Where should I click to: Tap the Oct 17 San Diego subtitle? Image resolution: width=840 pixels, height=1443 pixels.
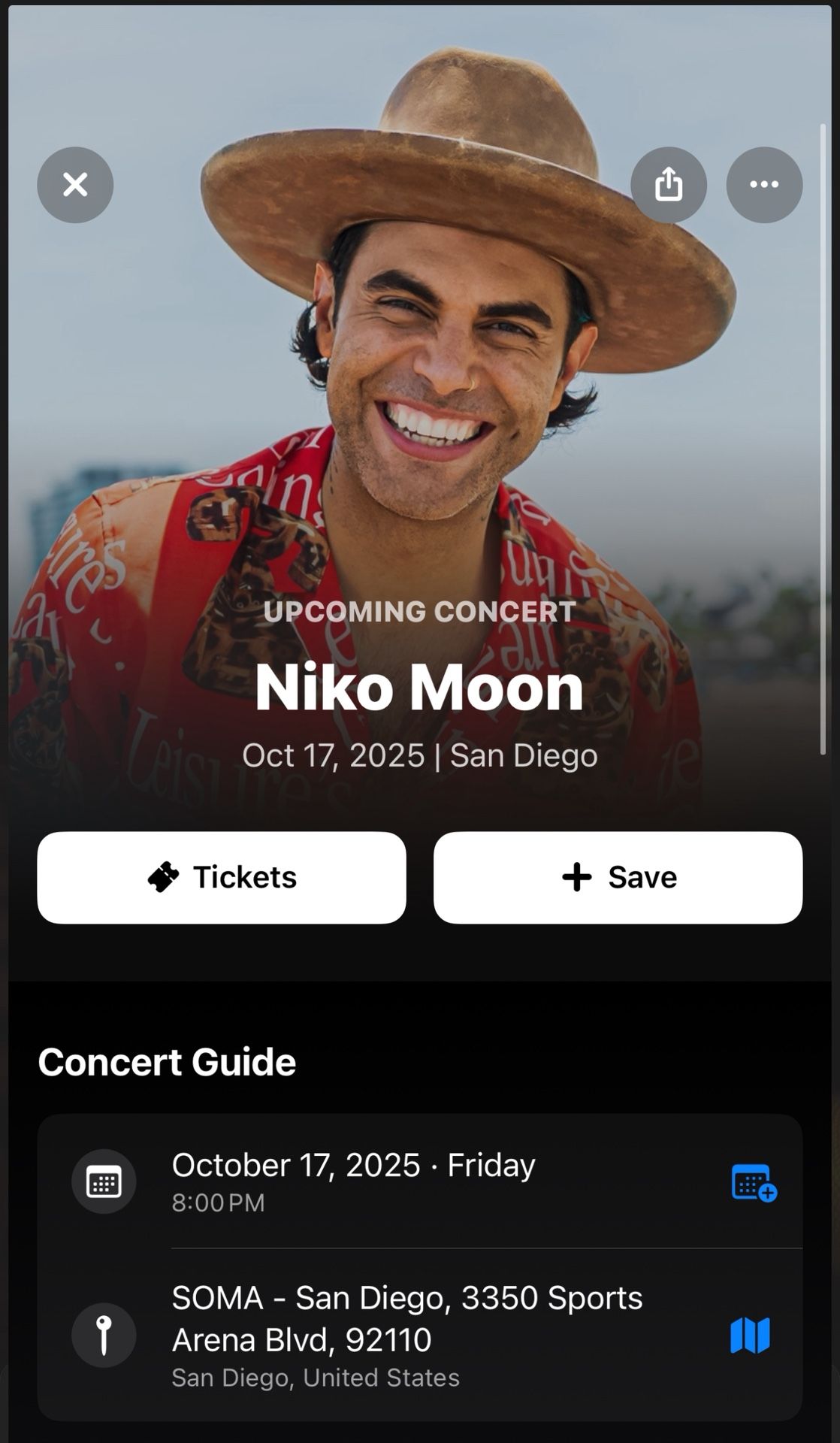[x=419, y=755]
